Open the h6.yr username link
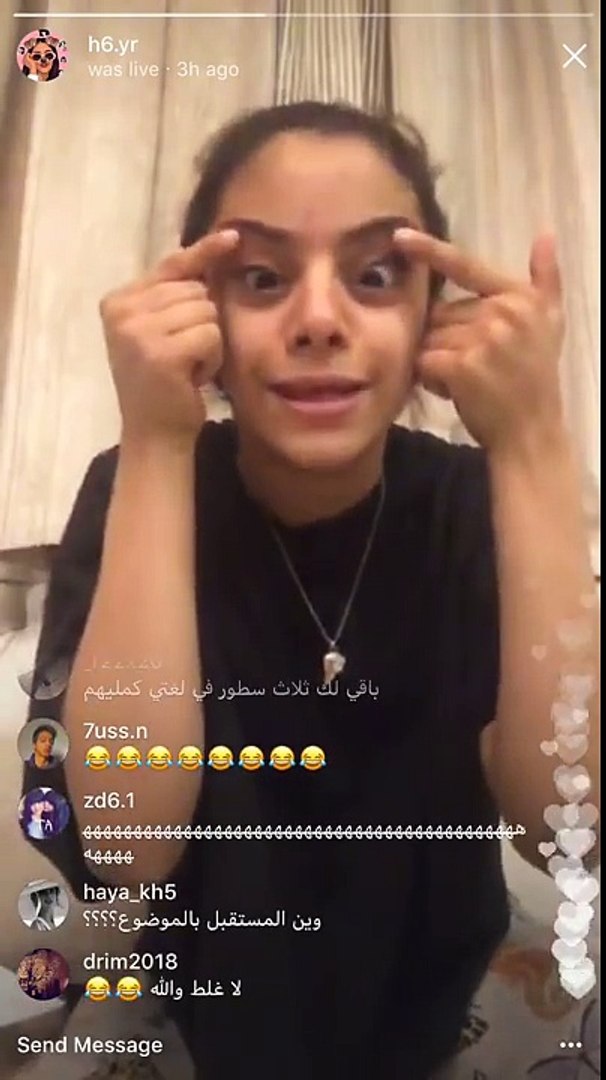 pos(112,46)
